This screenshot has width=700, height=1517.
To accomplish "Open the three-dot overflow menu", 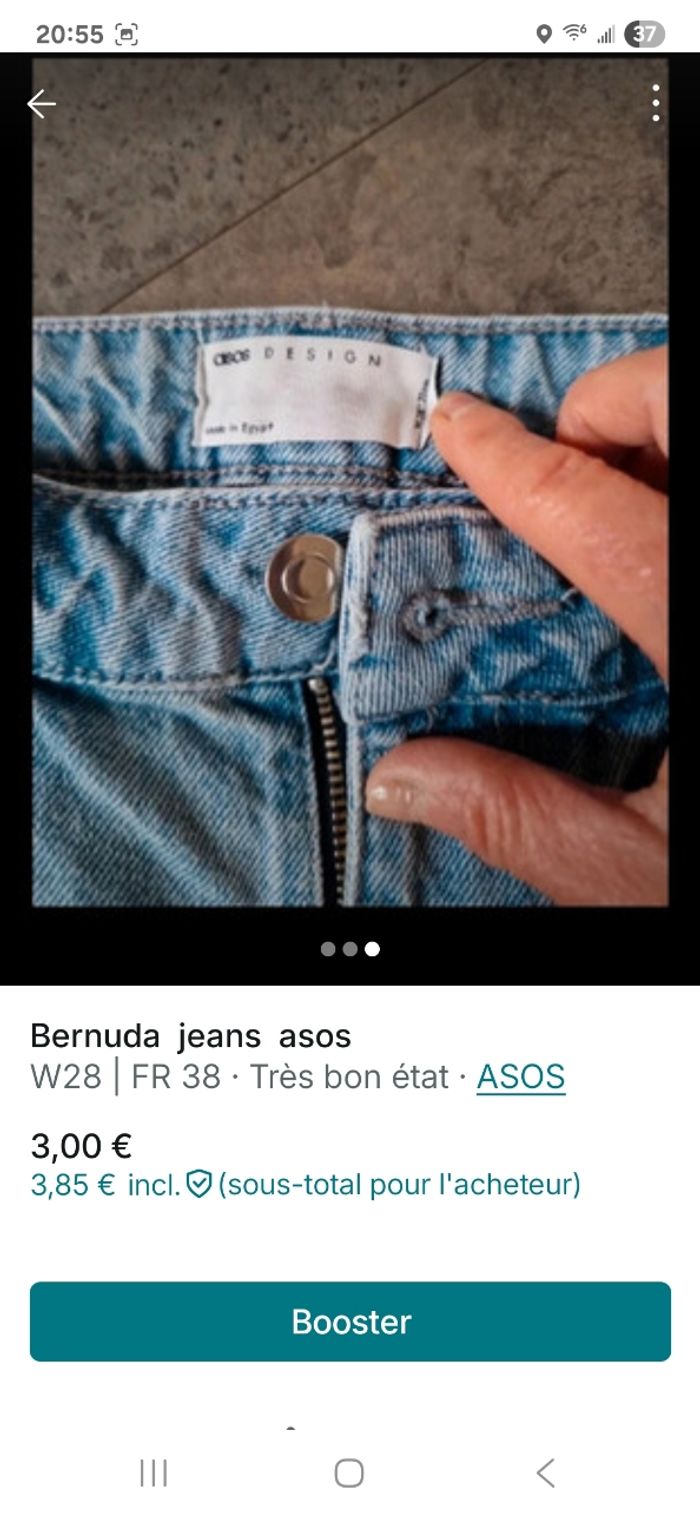I will (655, 103).
